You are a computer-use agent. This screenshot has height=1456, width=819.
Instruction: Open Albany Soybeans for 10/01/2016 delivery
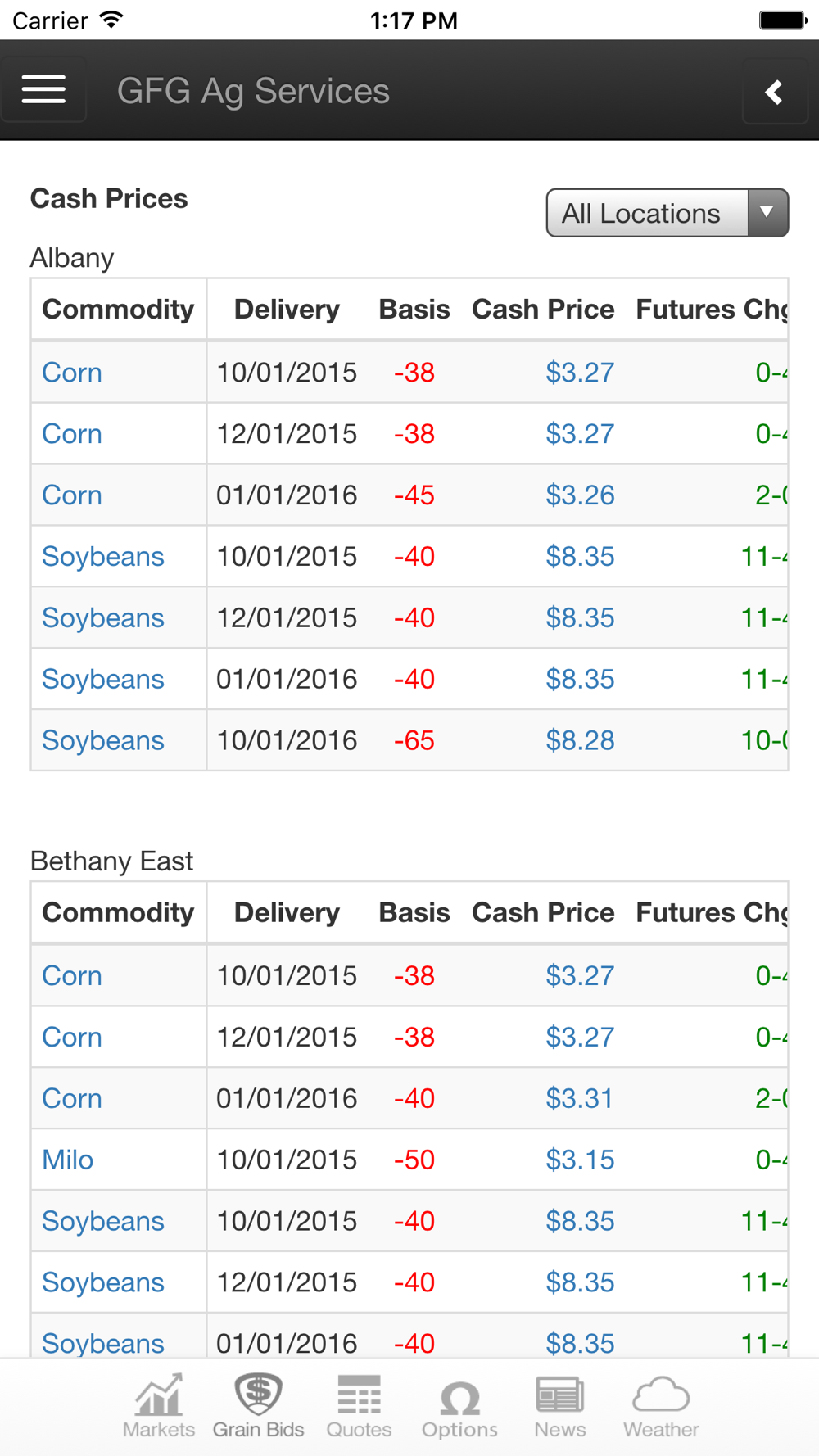[103, 741]
